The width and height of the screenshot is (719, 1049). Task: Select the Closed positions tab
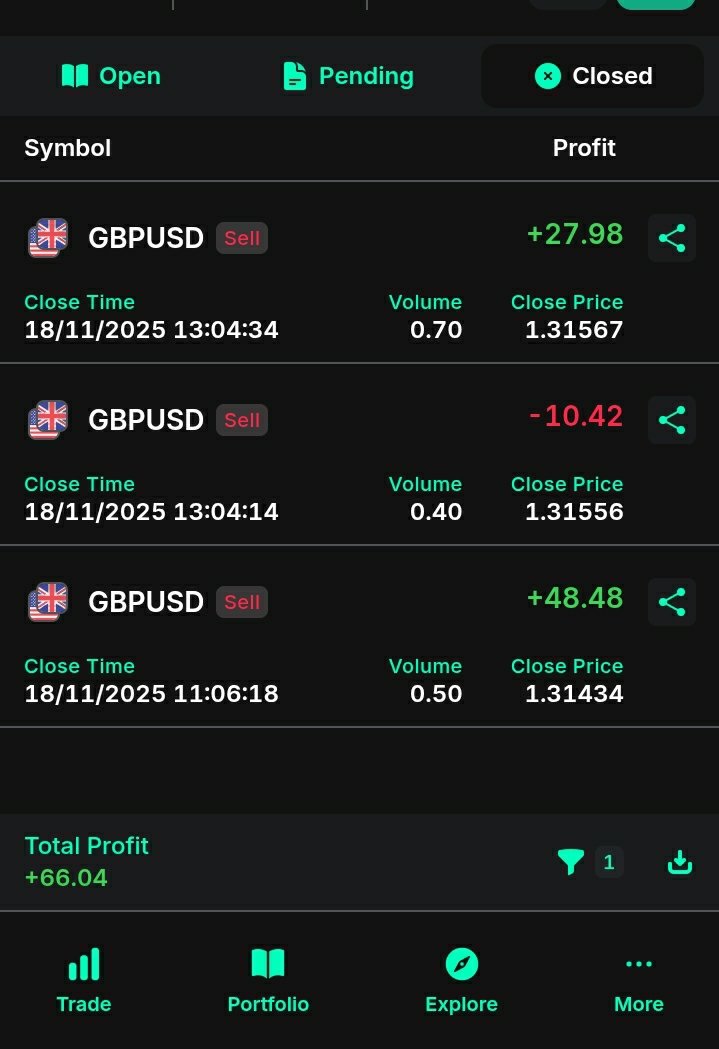[592, 76]
